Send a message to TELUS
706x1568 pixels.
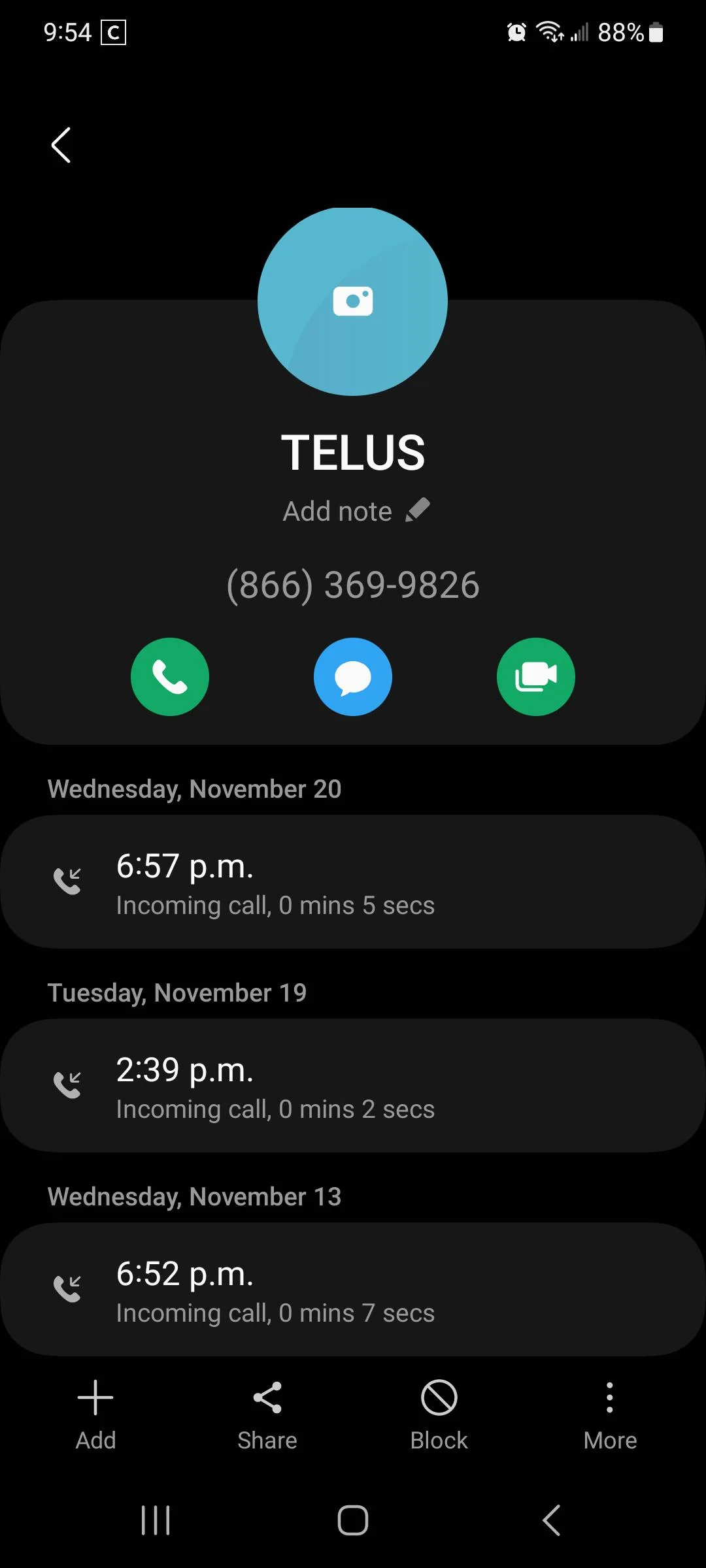click(353, 677)
